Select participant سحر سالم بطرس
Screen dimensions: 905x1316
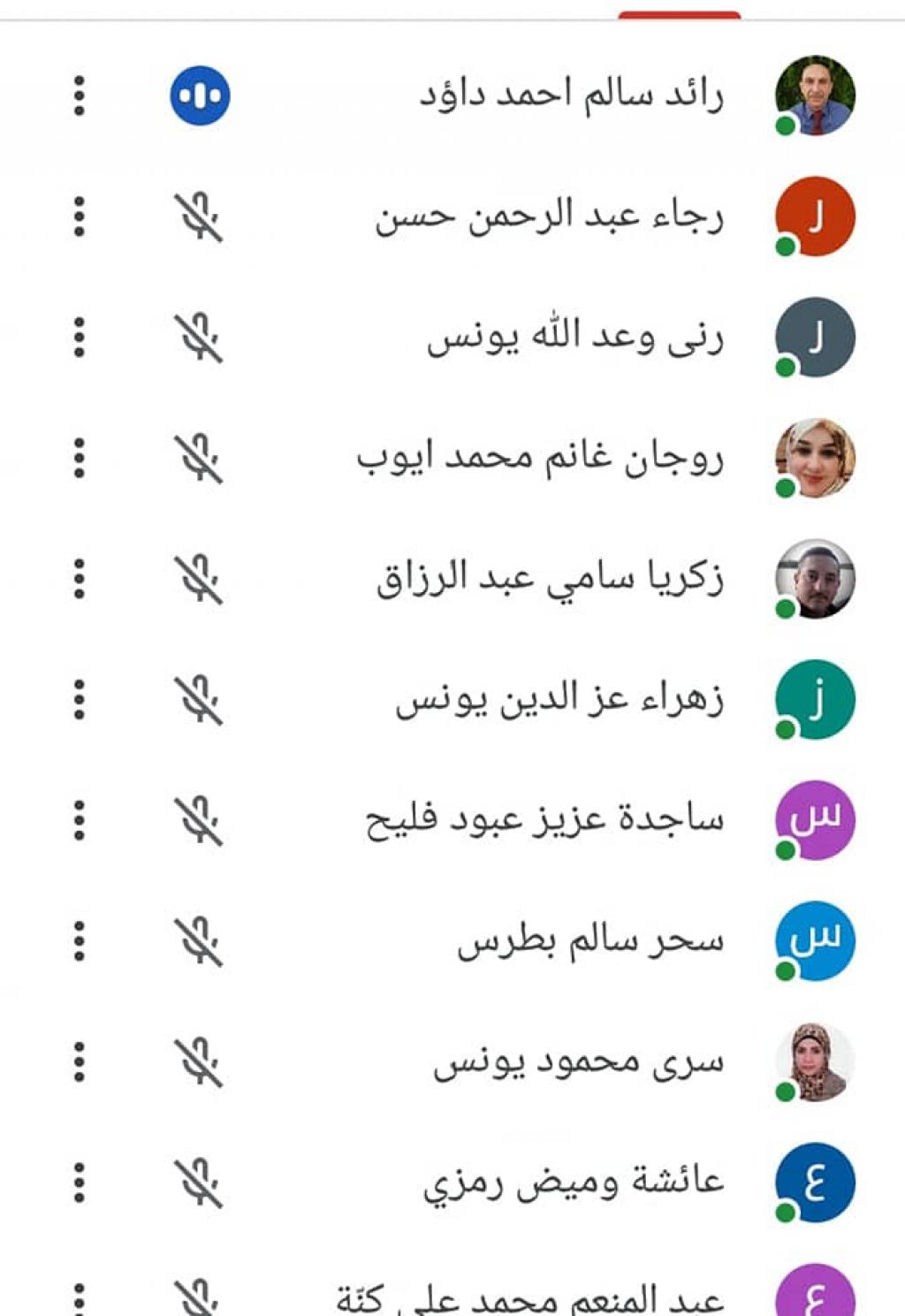[589, 941]
